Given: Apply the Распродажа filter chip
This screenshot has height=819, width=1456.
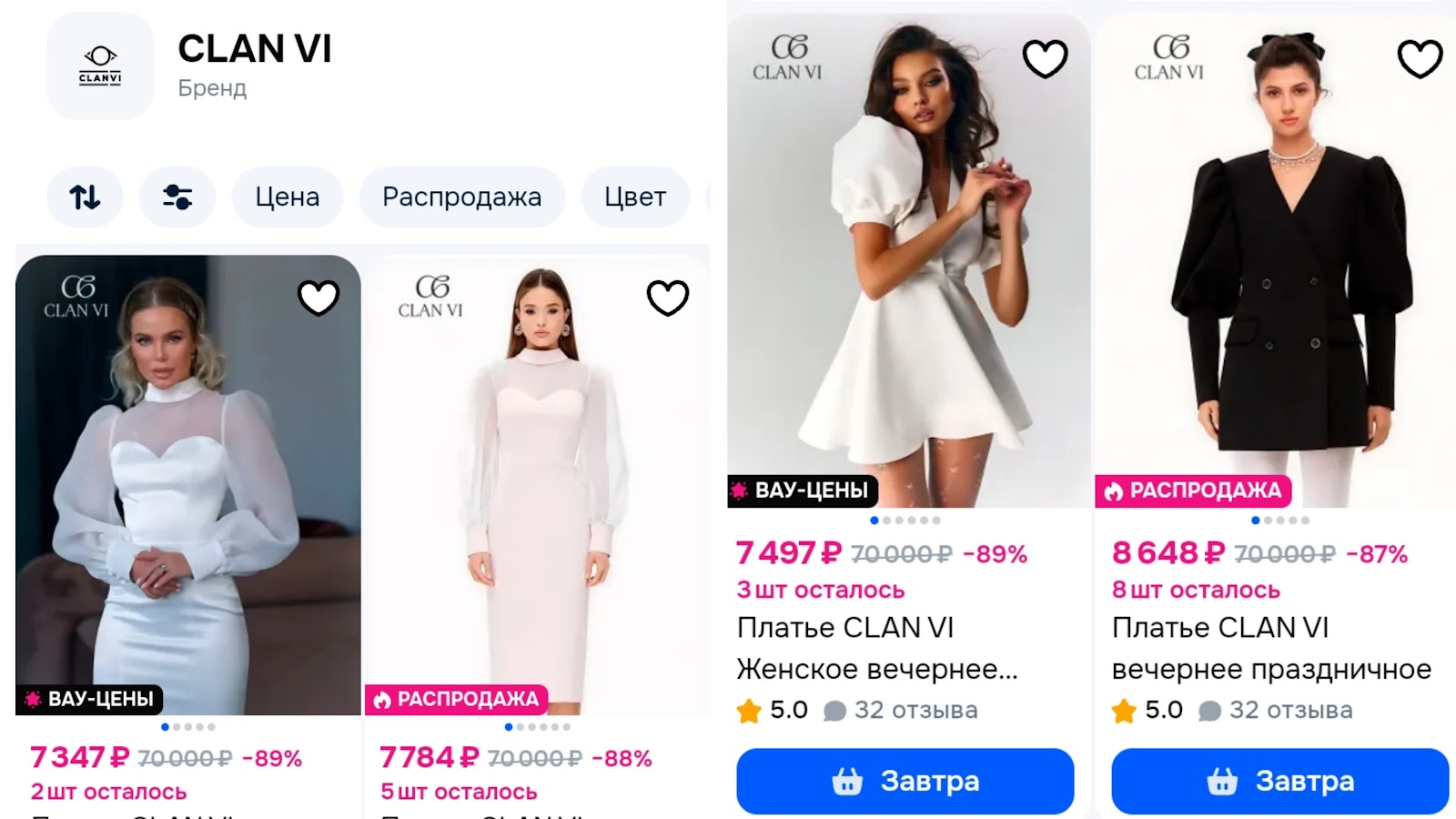Looking at the screenshot, I should [x=461, y=197].
